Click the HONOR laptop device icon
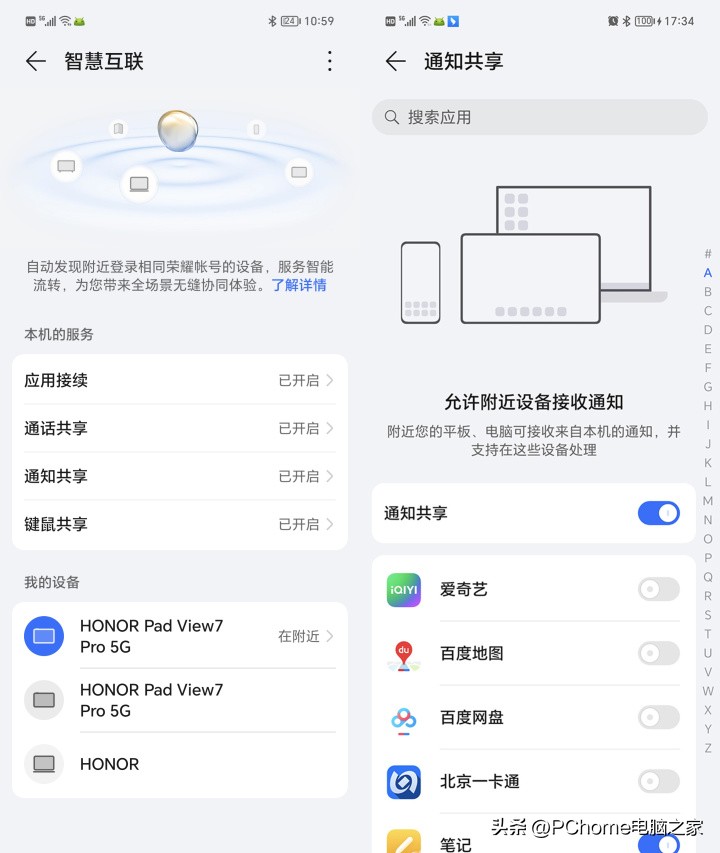 (43, 764)
